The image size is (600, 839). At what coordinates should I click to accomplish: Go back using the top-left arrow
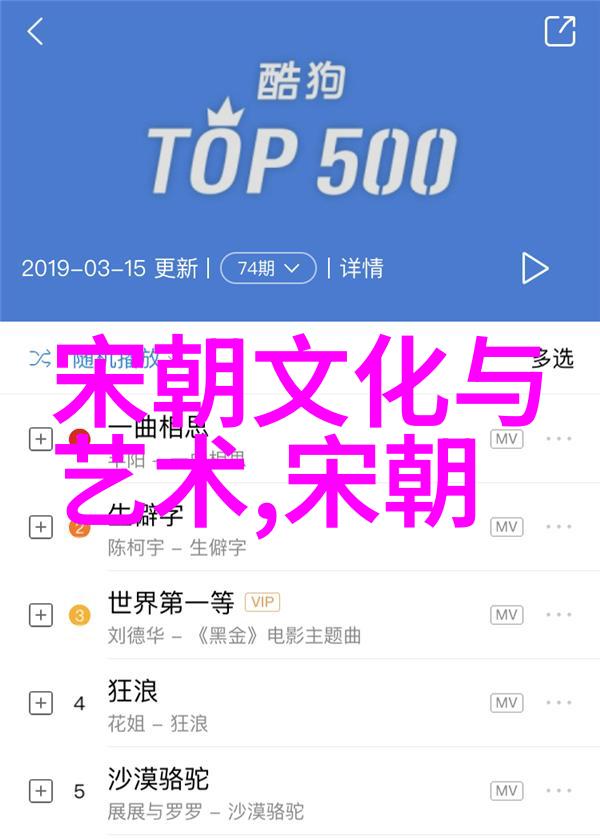[35, 31]
